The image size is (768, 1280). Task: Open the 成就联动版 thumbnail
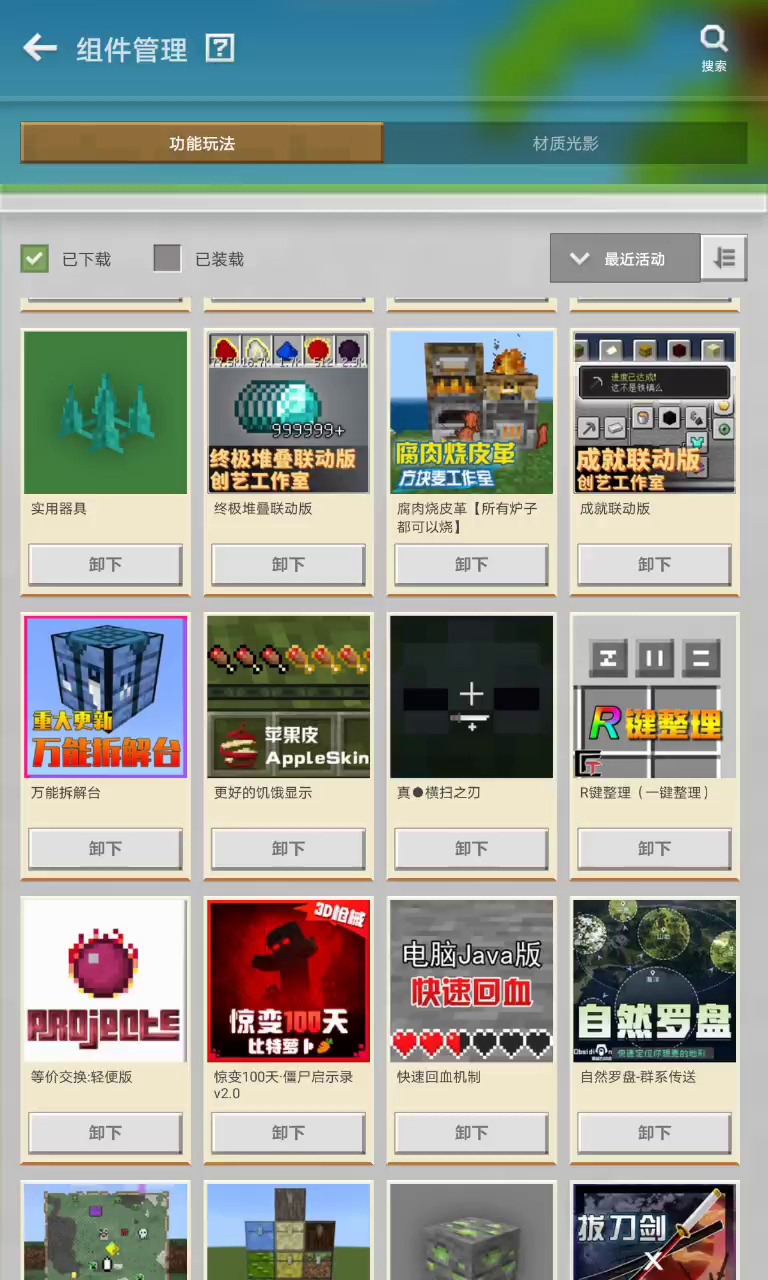(x=654, y=412)
